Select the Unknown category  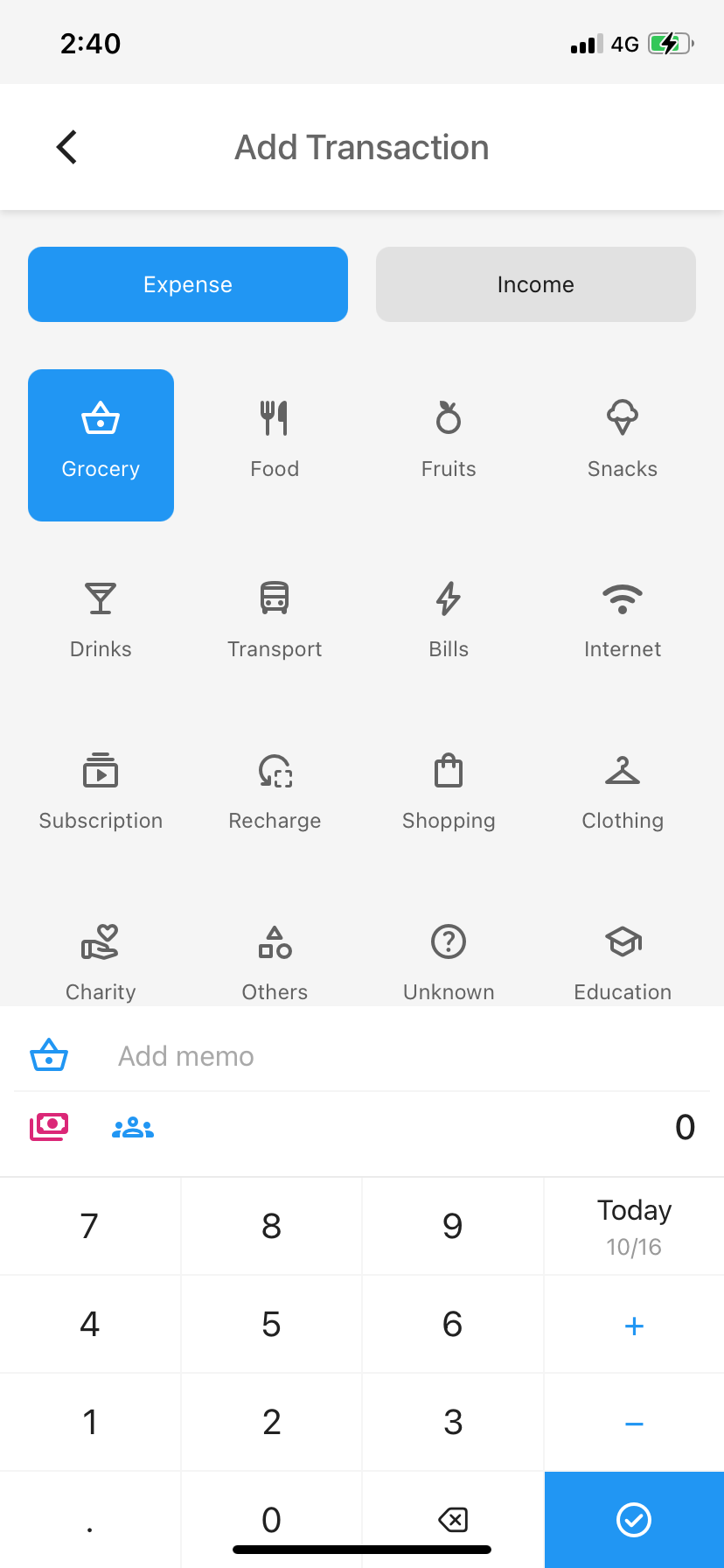pos(448,960)
